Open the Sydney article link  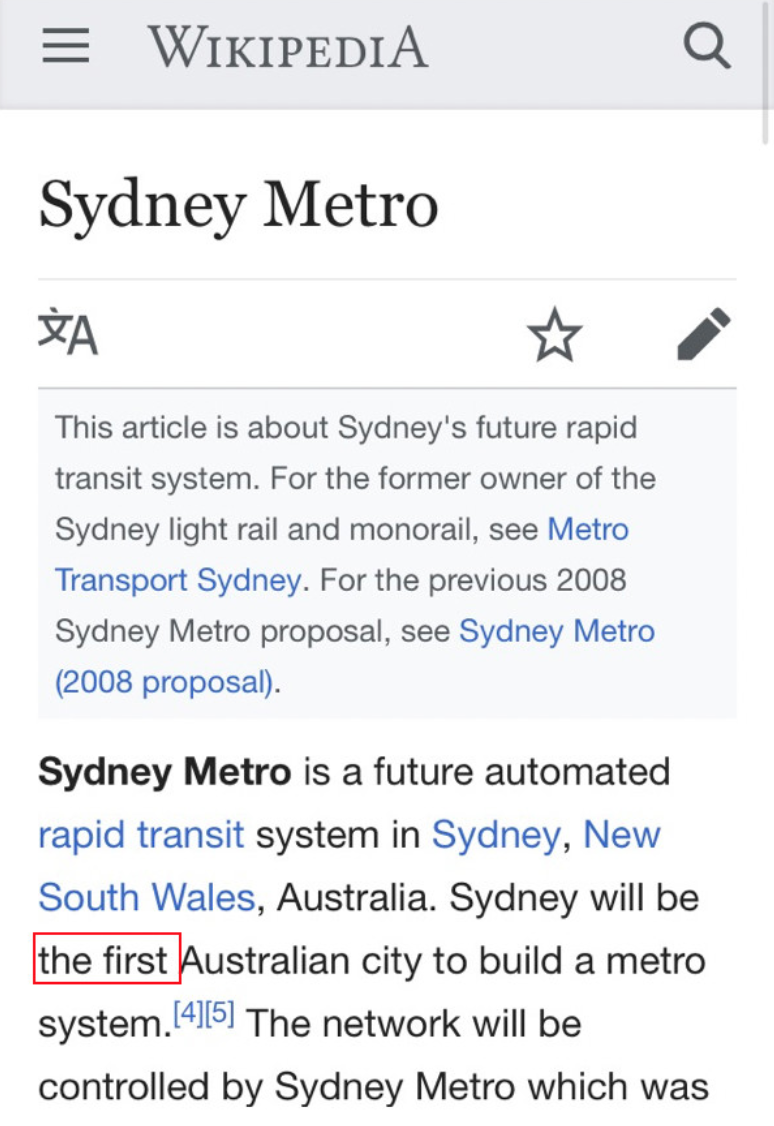pyautogui.click(x=495, y=834)
